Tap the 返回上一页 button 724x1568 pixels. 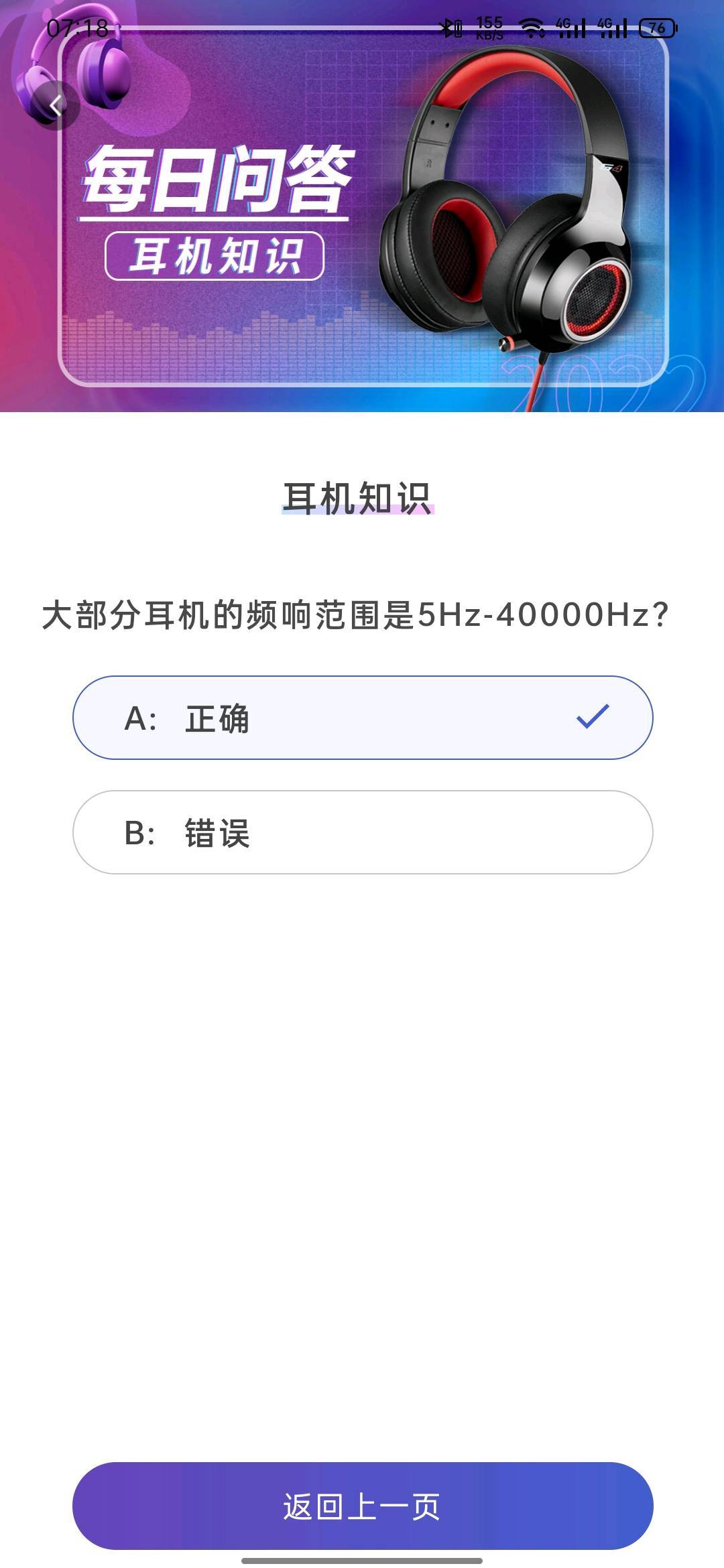tap(363, 1506)
